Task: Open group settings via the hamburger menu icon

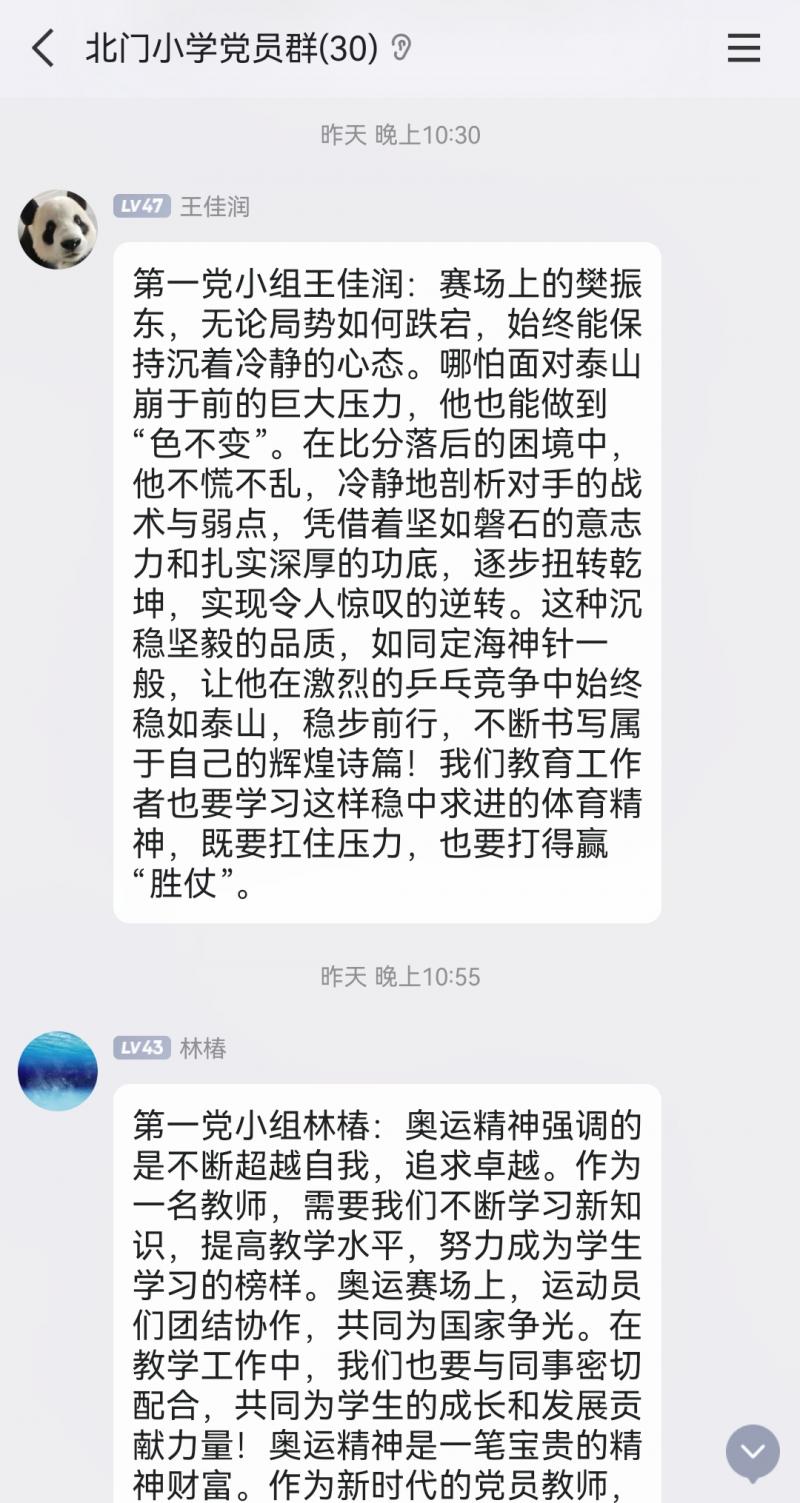Action: [x=744, y=47]
